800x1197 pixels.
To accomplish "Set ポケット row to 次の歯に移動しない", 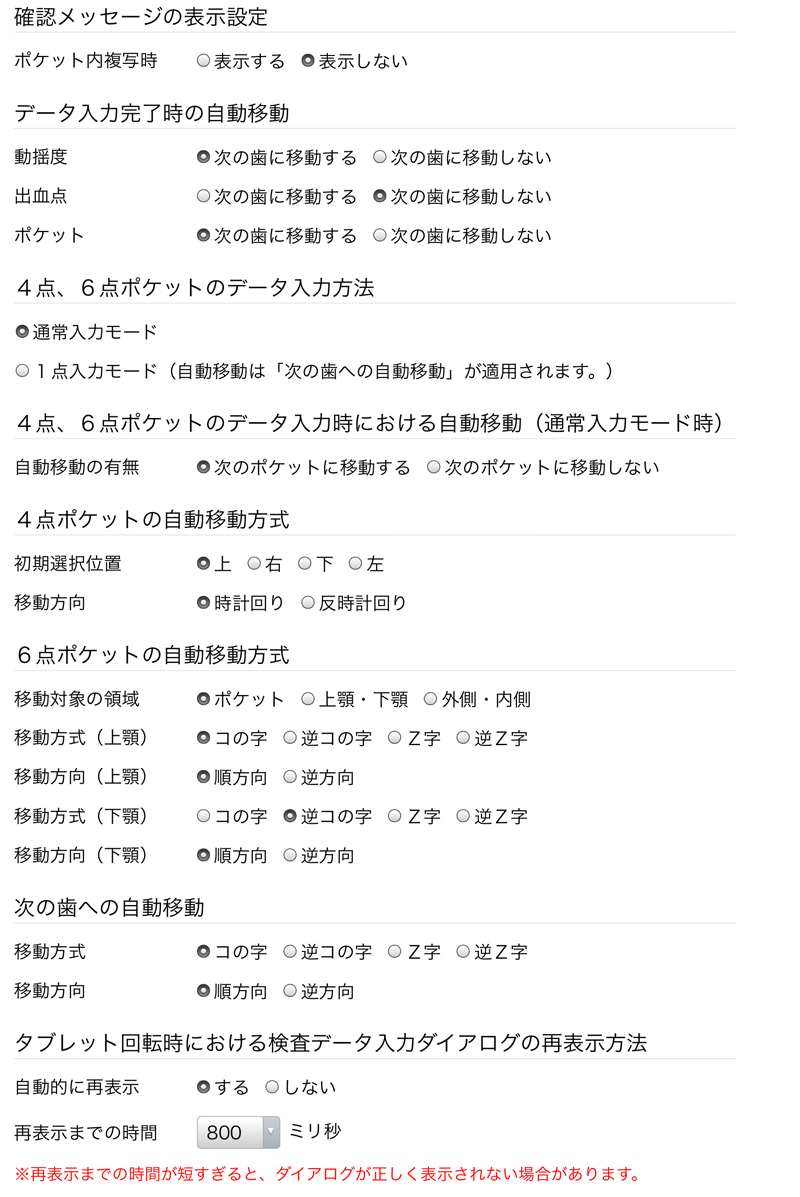I will tap(379, 235).
